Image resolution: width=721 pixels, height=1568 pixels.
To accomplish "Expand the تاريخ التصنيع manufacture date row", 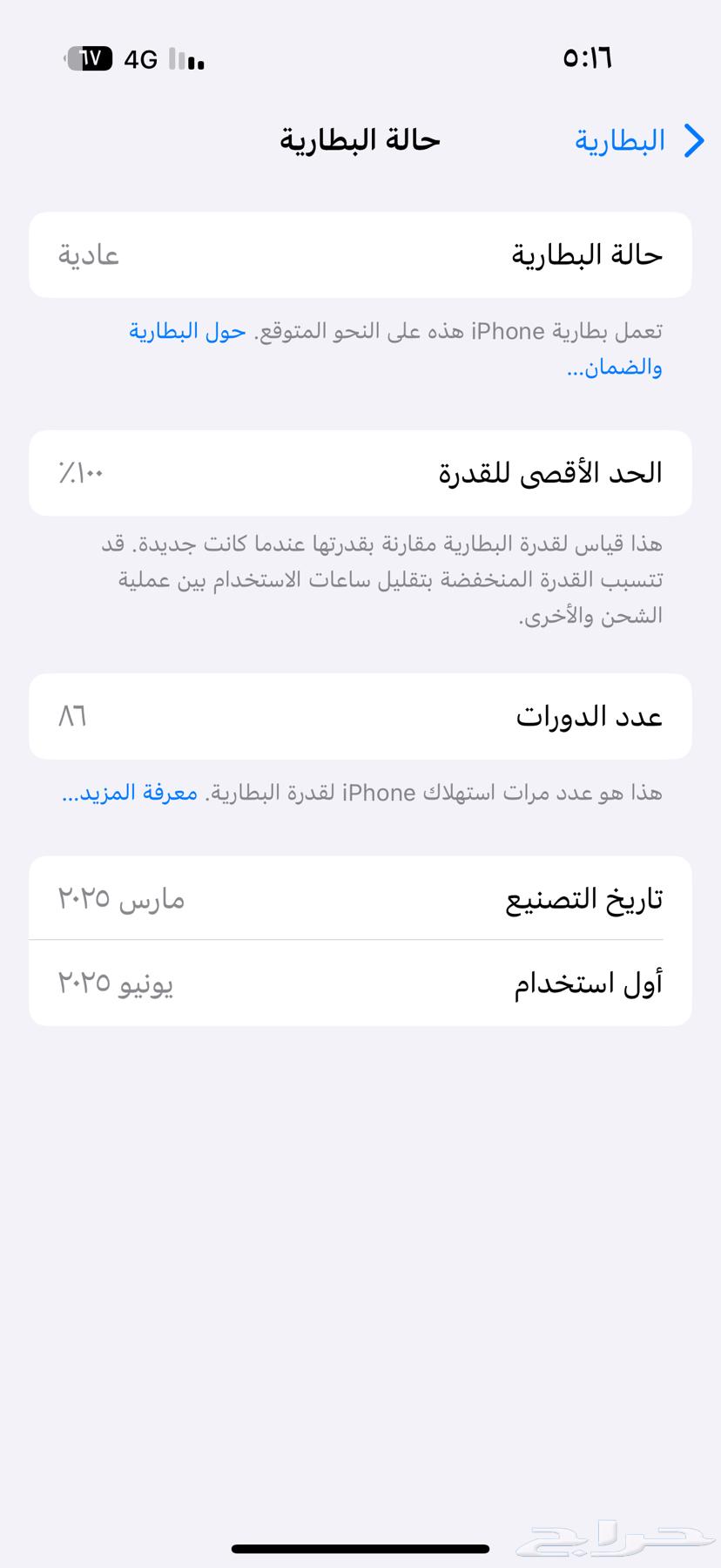I will pos(360,897).
